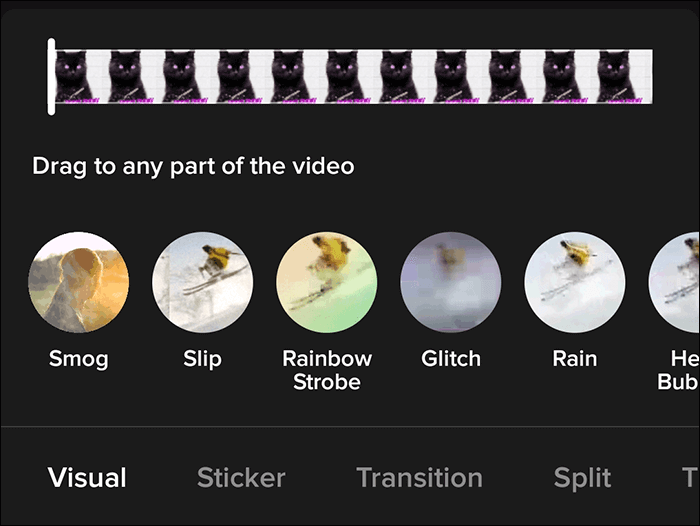Use the Rain effect
This screenshot has width=700, height=526.
[575, 283]
